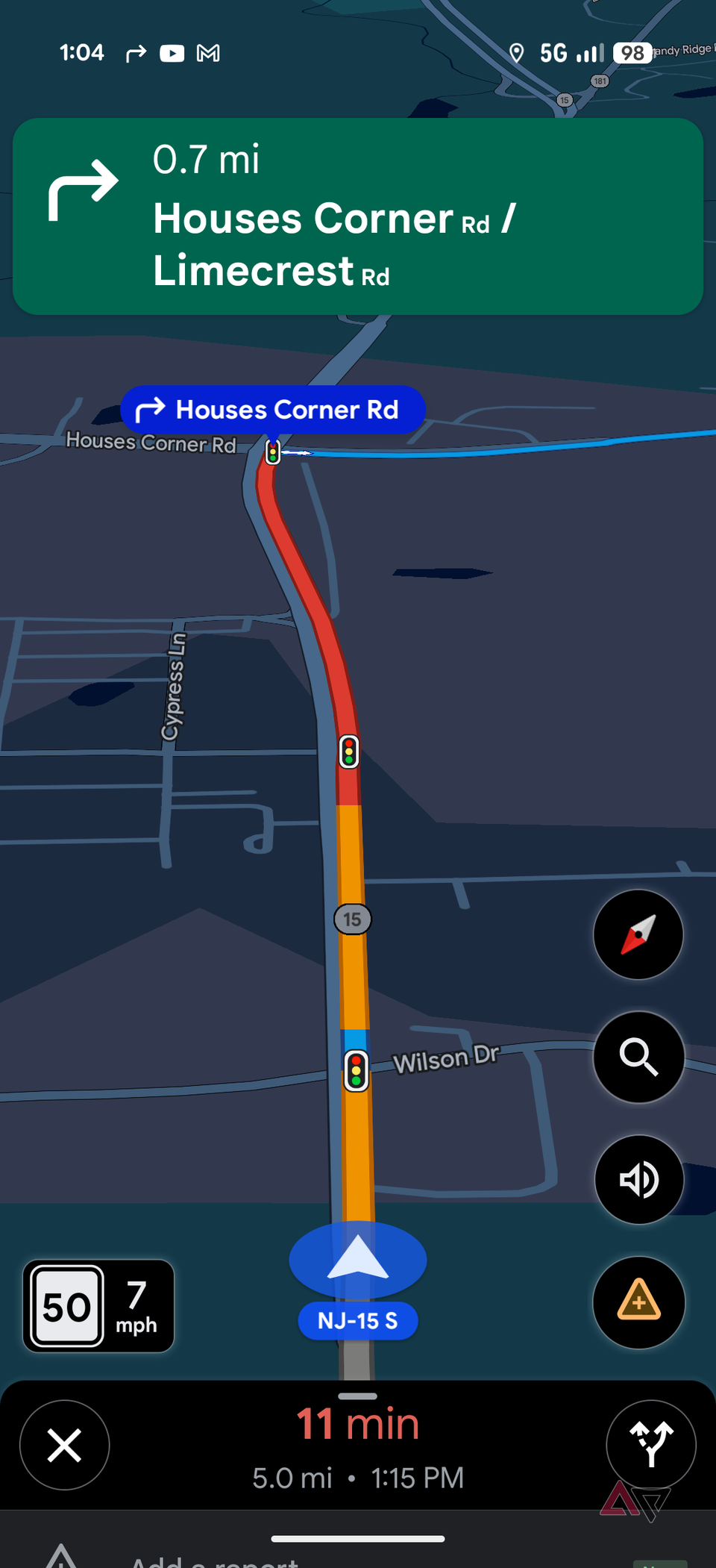This screenshot has height=1568, width=716.
Task: Tap the speaker icon to adjust voice guidance
Action: 638,1179
